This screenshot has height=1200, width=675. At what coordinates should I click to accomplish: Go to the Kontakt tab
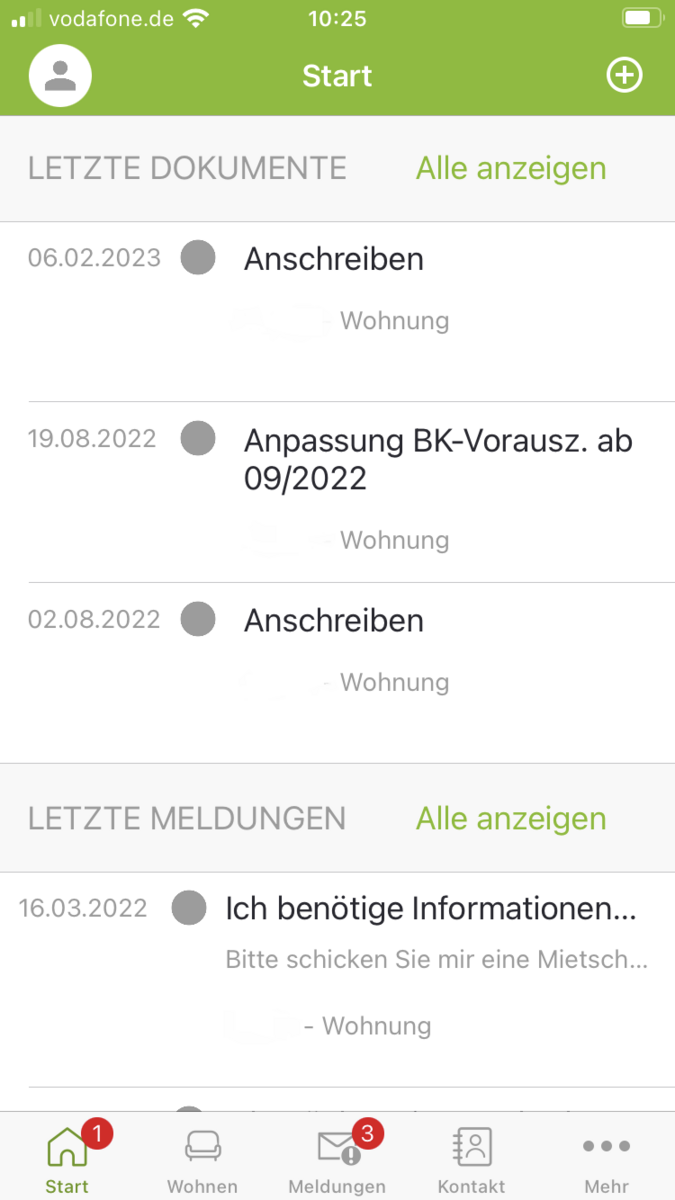pos(472,1158)
